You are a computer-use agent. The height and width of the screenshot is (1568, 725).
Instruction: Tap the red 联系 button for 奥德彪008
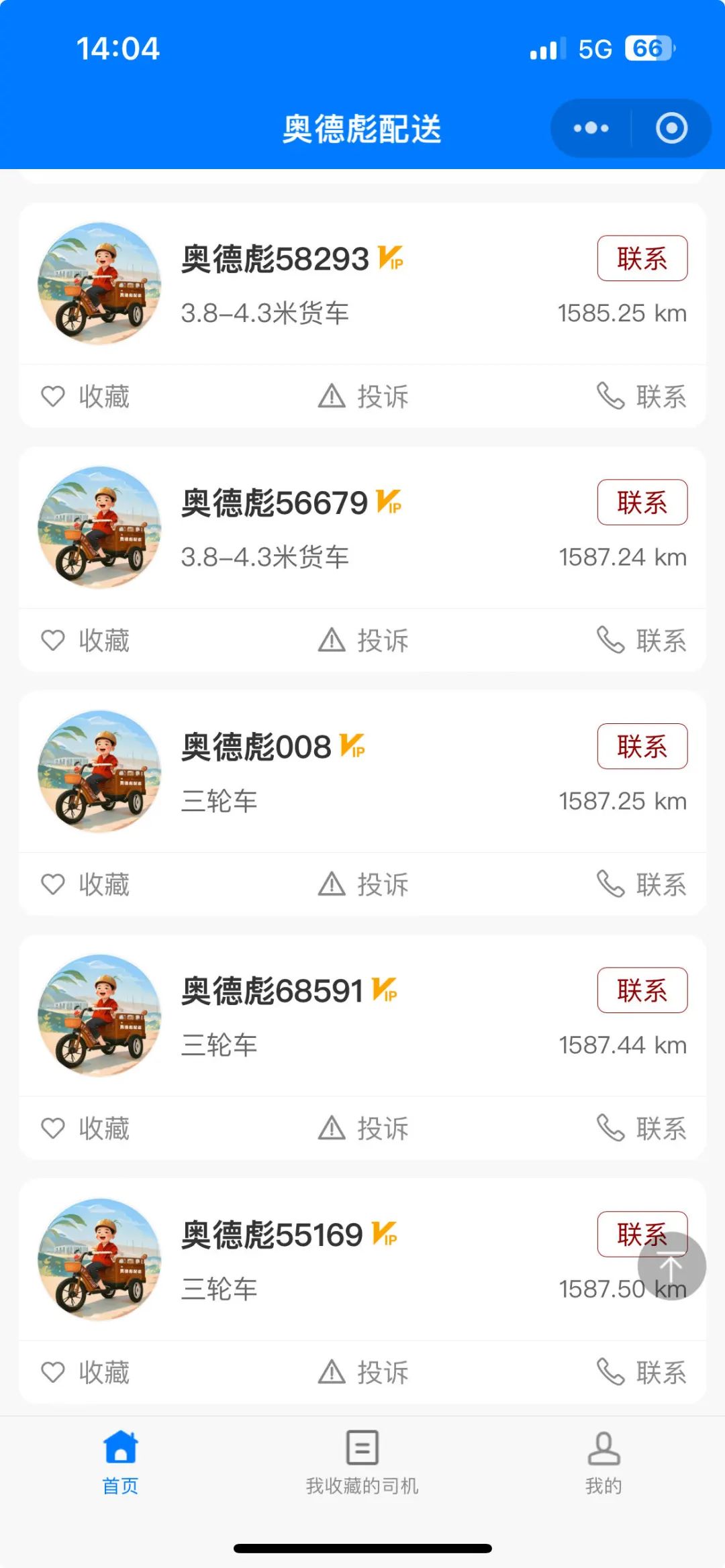(642, 746)
